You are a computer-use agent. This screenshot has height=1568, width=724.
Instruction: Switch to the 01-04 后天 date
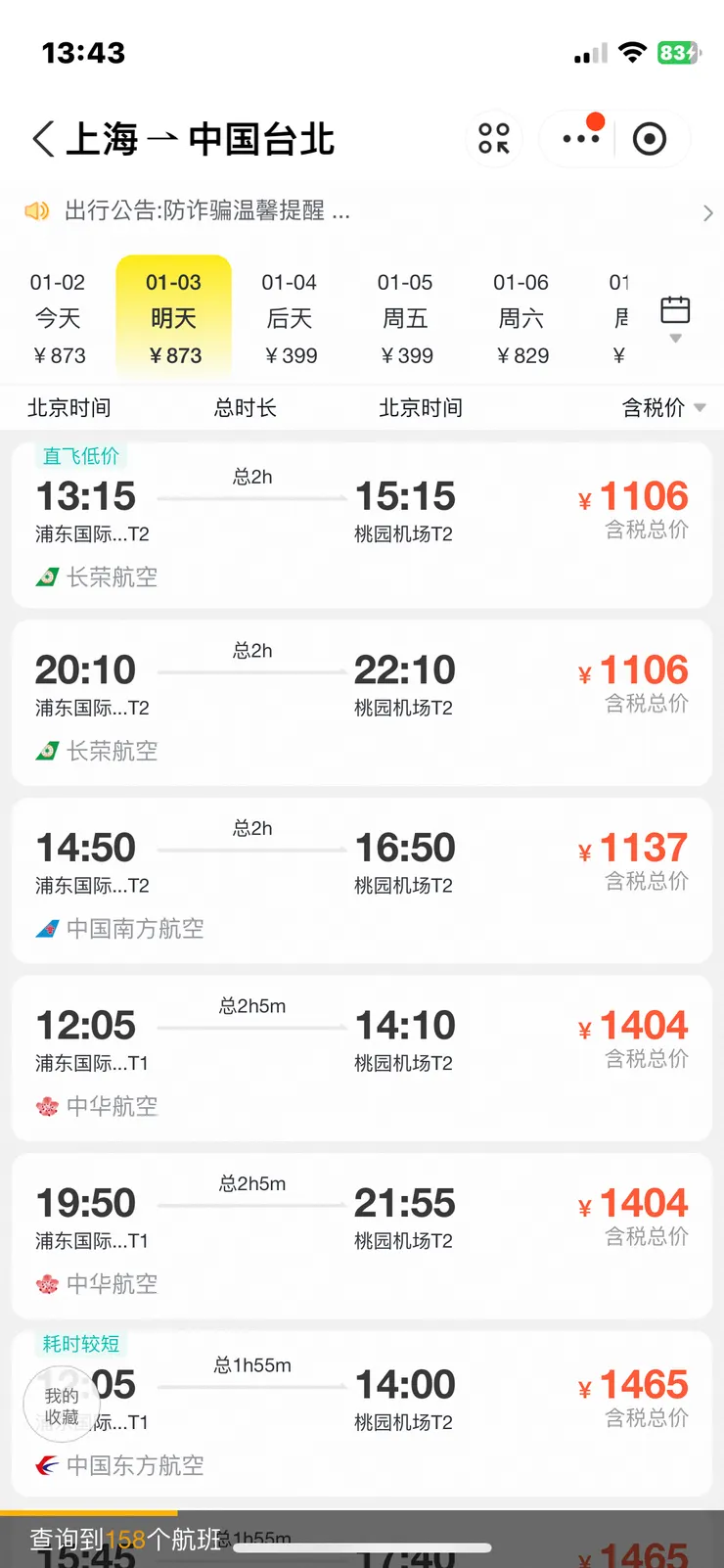[x=291, y=318]
